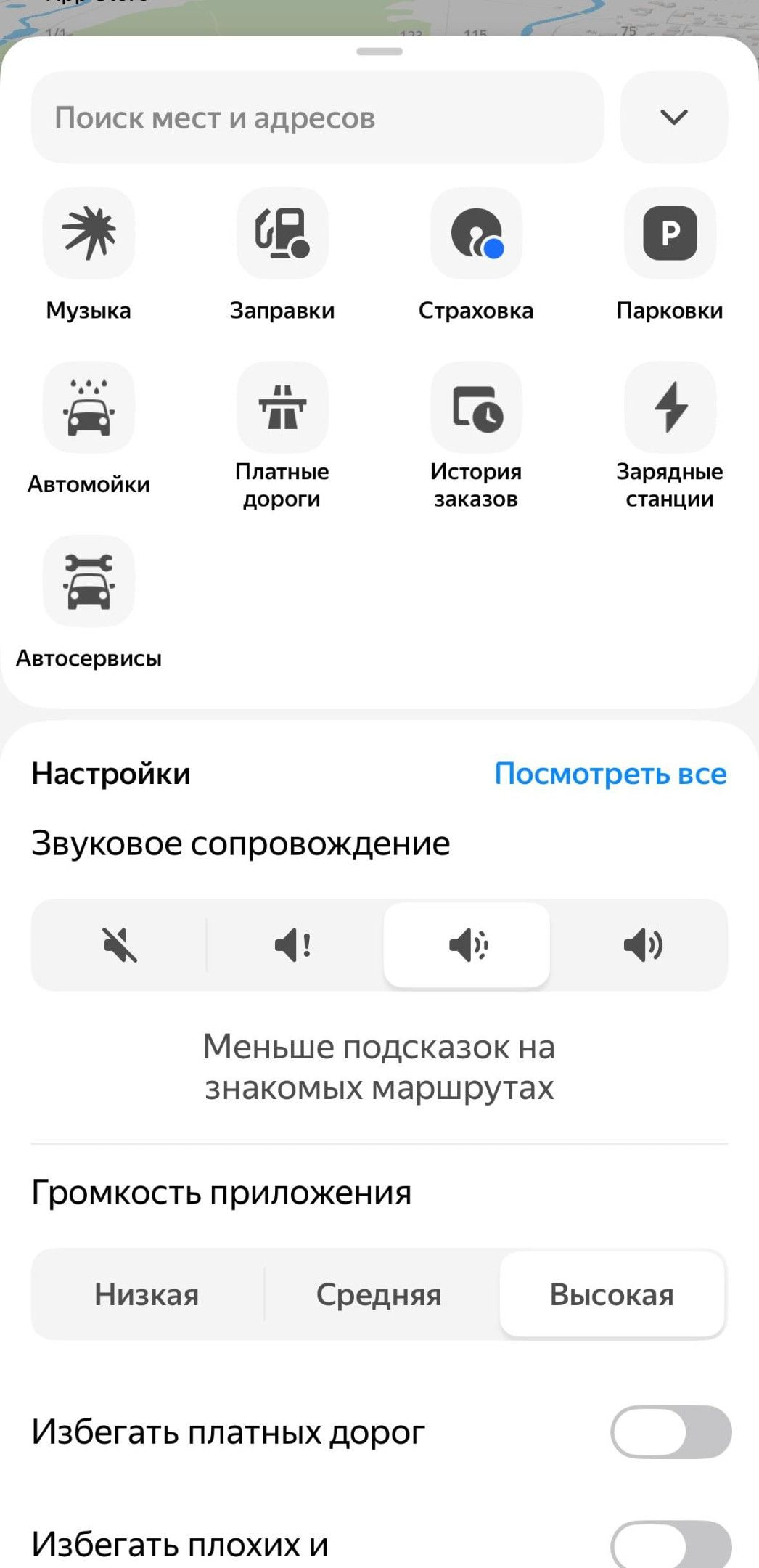Show Зарядные станции charging stations
The height and width of the screenshot is (1568, 759).
pyautogui.click(x=670, y=408)
